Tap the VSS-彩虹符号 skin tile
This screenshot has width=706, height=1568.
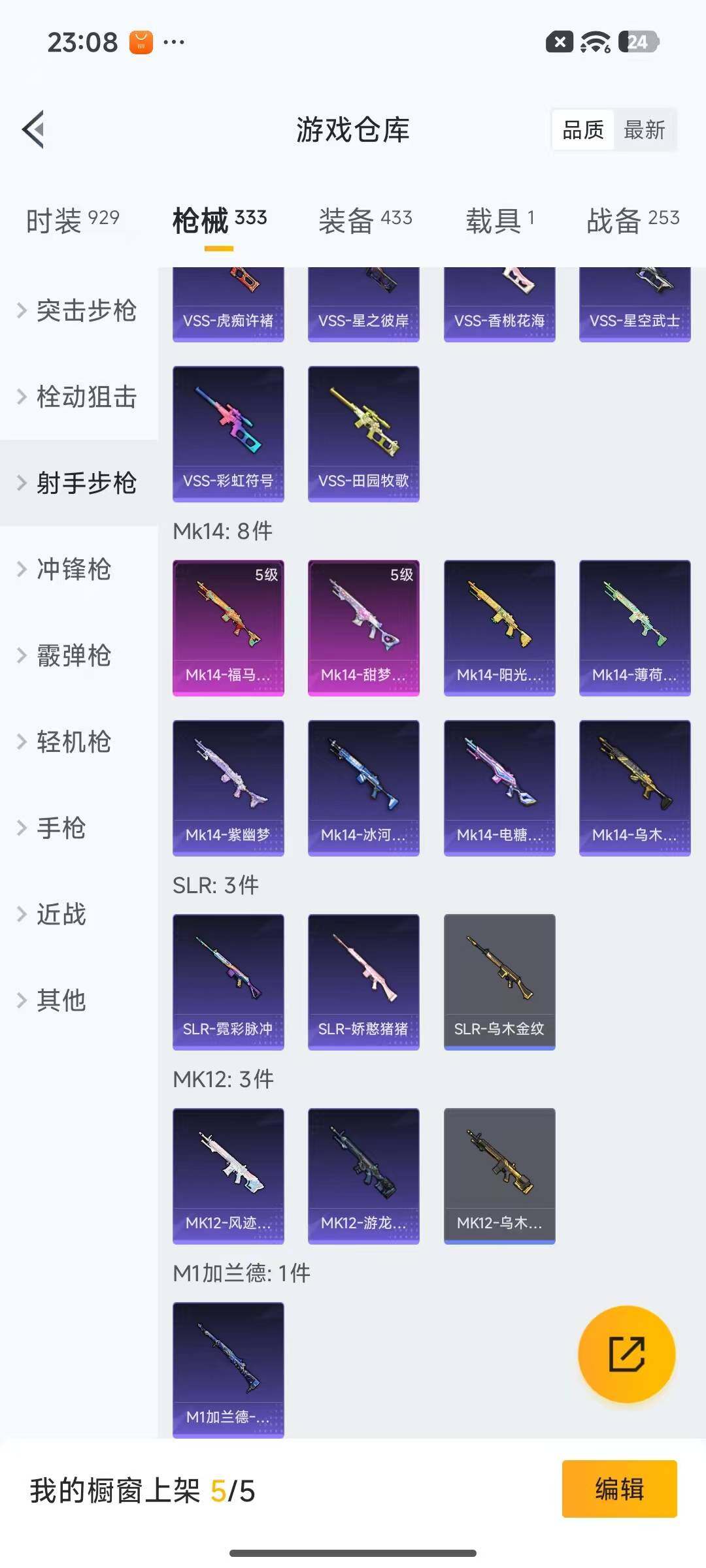click(228, 433)
